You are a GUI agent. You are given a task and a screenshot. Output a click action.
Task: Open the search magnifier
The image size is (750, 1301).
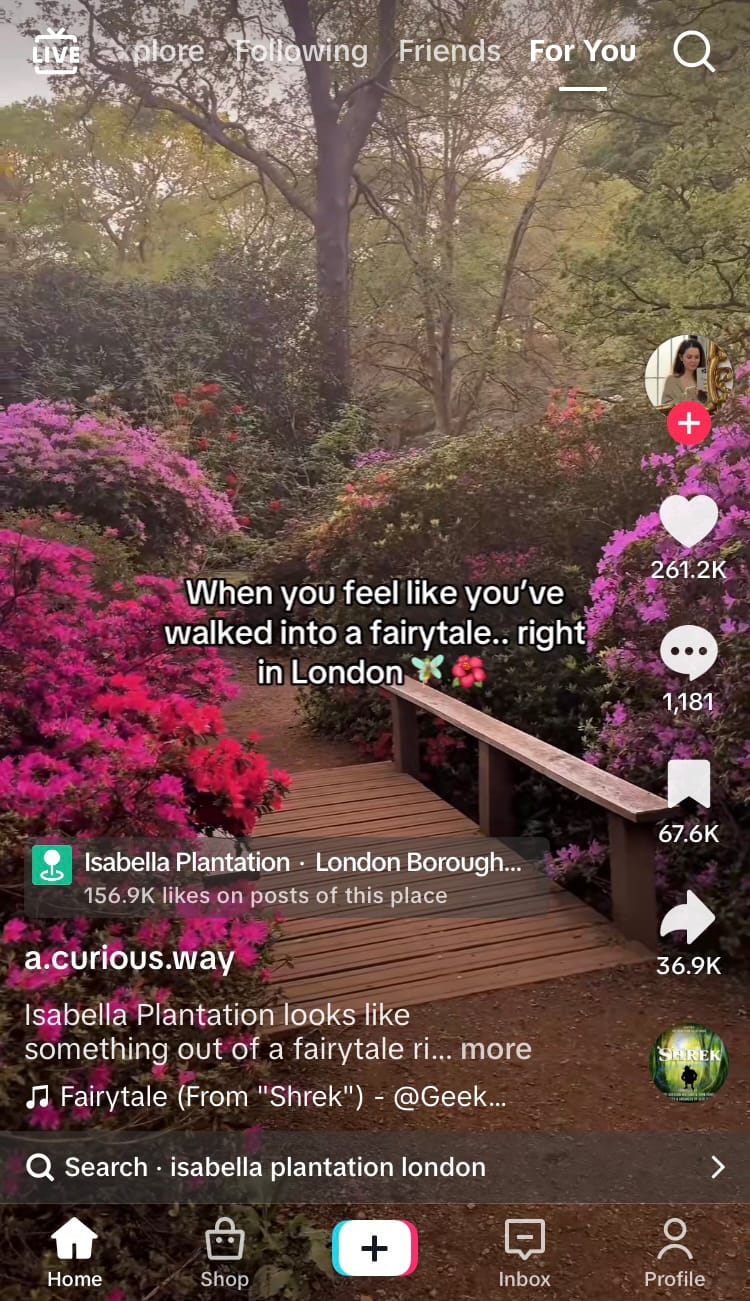(x=693, y=51)
